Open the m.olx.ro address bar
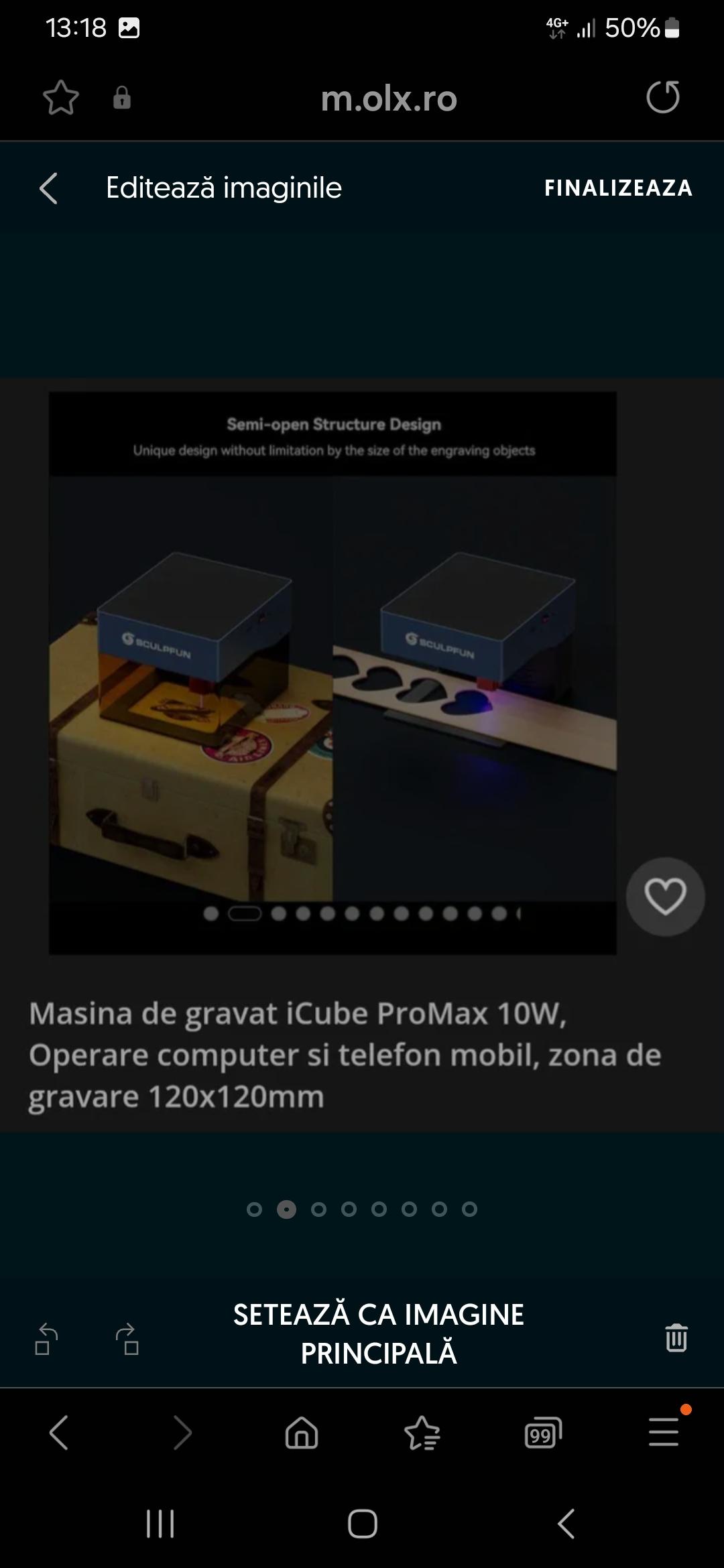Image resolution: width=724 pixels, height=1568 pixels. [x=389, y=99]
